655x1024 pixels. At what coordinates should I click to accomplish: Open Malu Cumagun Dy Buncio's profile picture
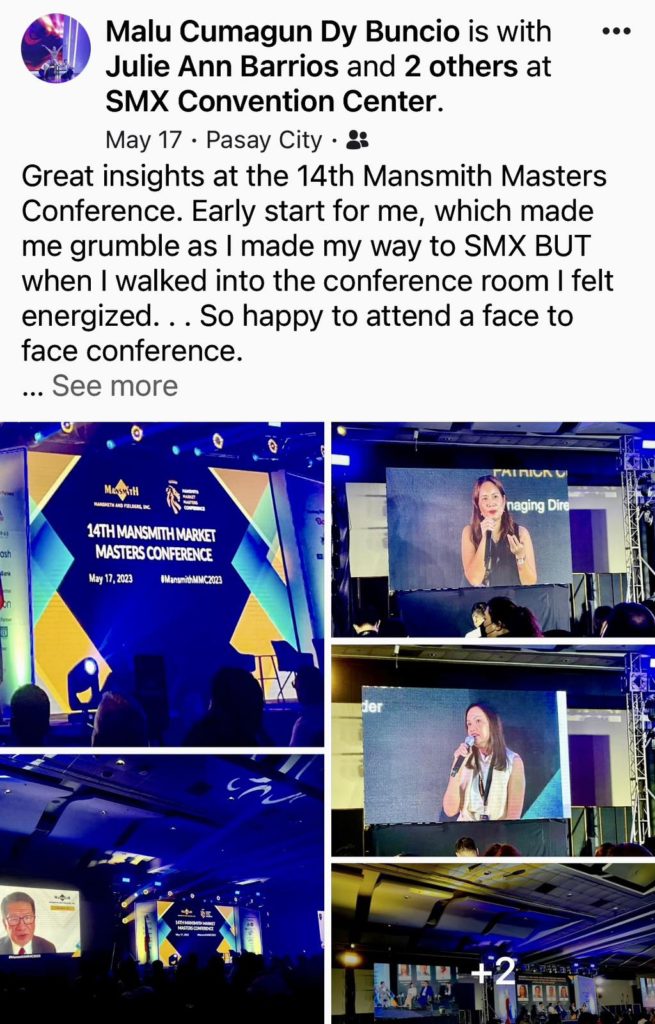coord(56,48)
